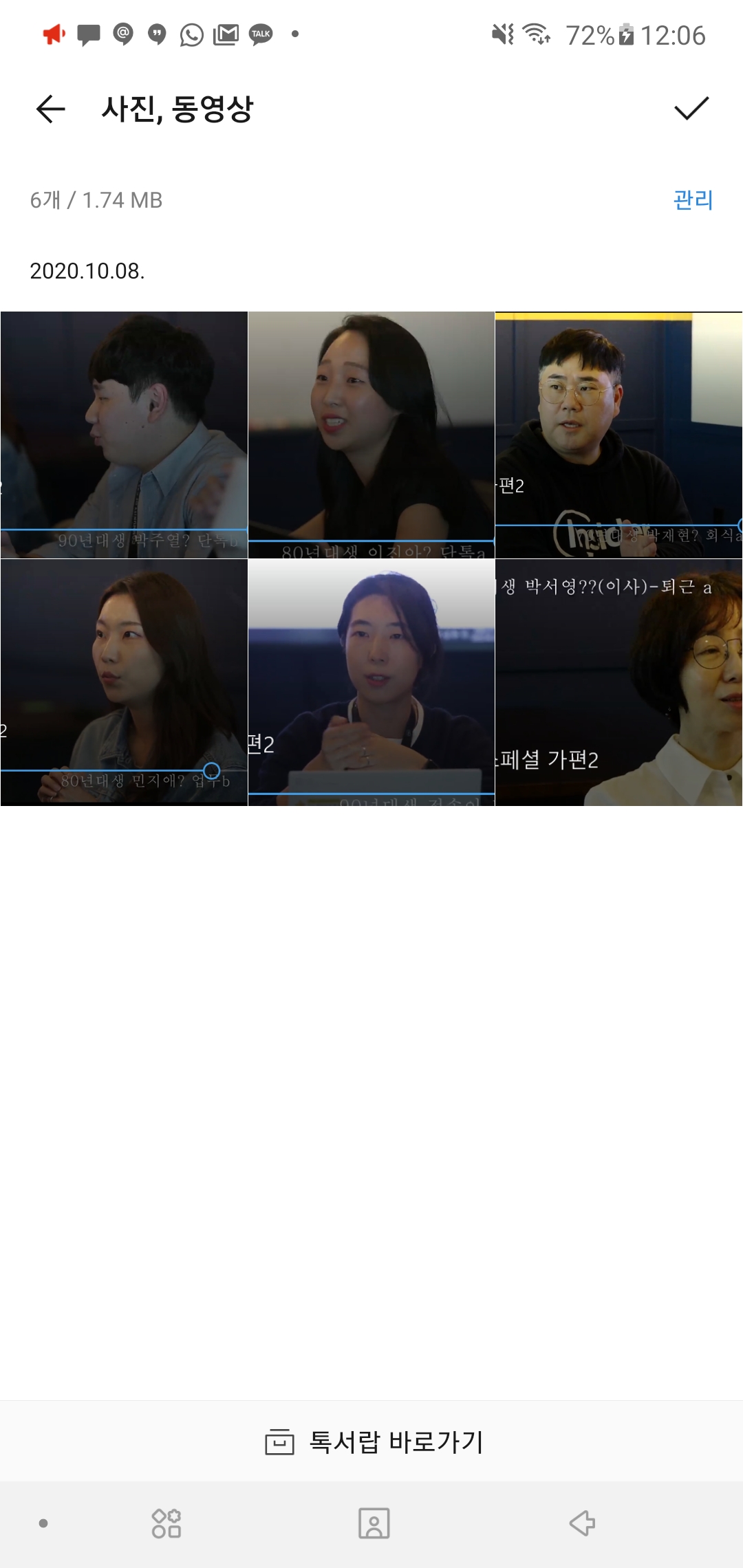Image resolution: width=743 pixels, height=1568 pixels.
Task: Open the photo captioned 박재현 회식
Action: 618,435
